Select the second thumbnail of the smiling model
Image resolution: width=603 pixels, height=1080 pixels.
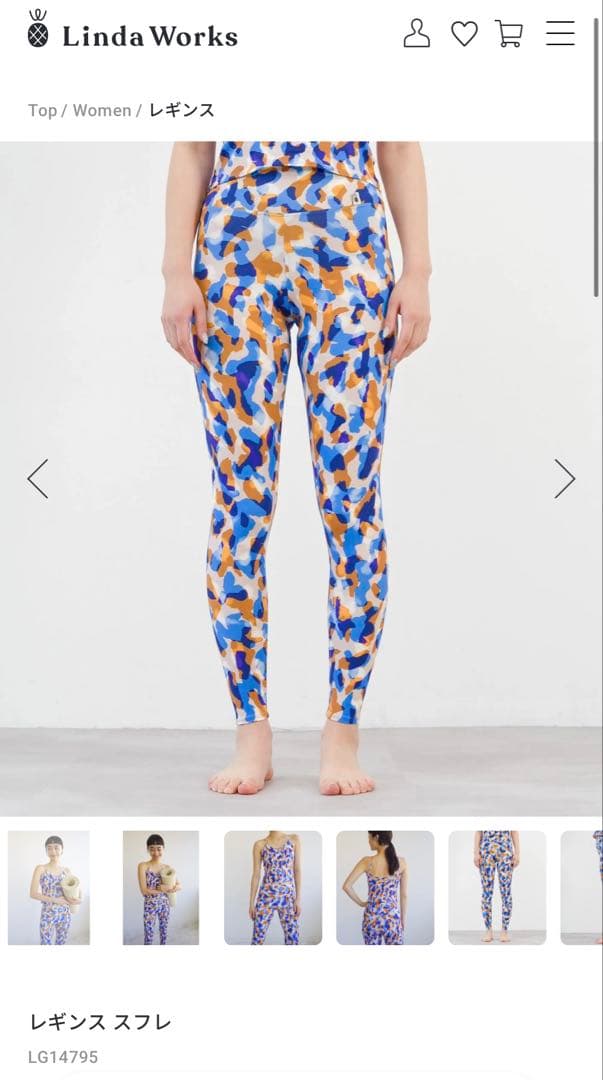click(161, 888)
